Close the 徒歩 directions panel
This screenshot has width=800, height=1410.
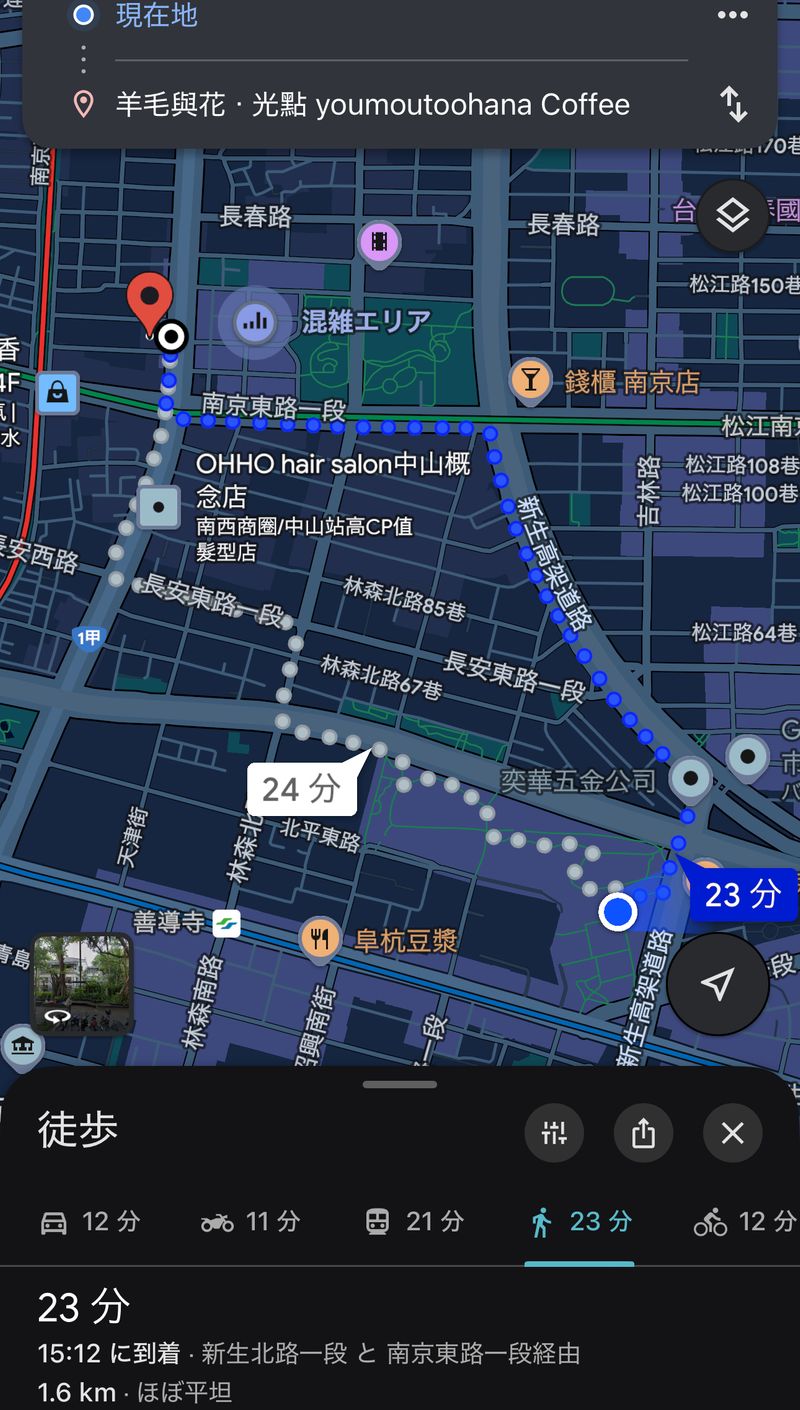[x=732, y=1133]
